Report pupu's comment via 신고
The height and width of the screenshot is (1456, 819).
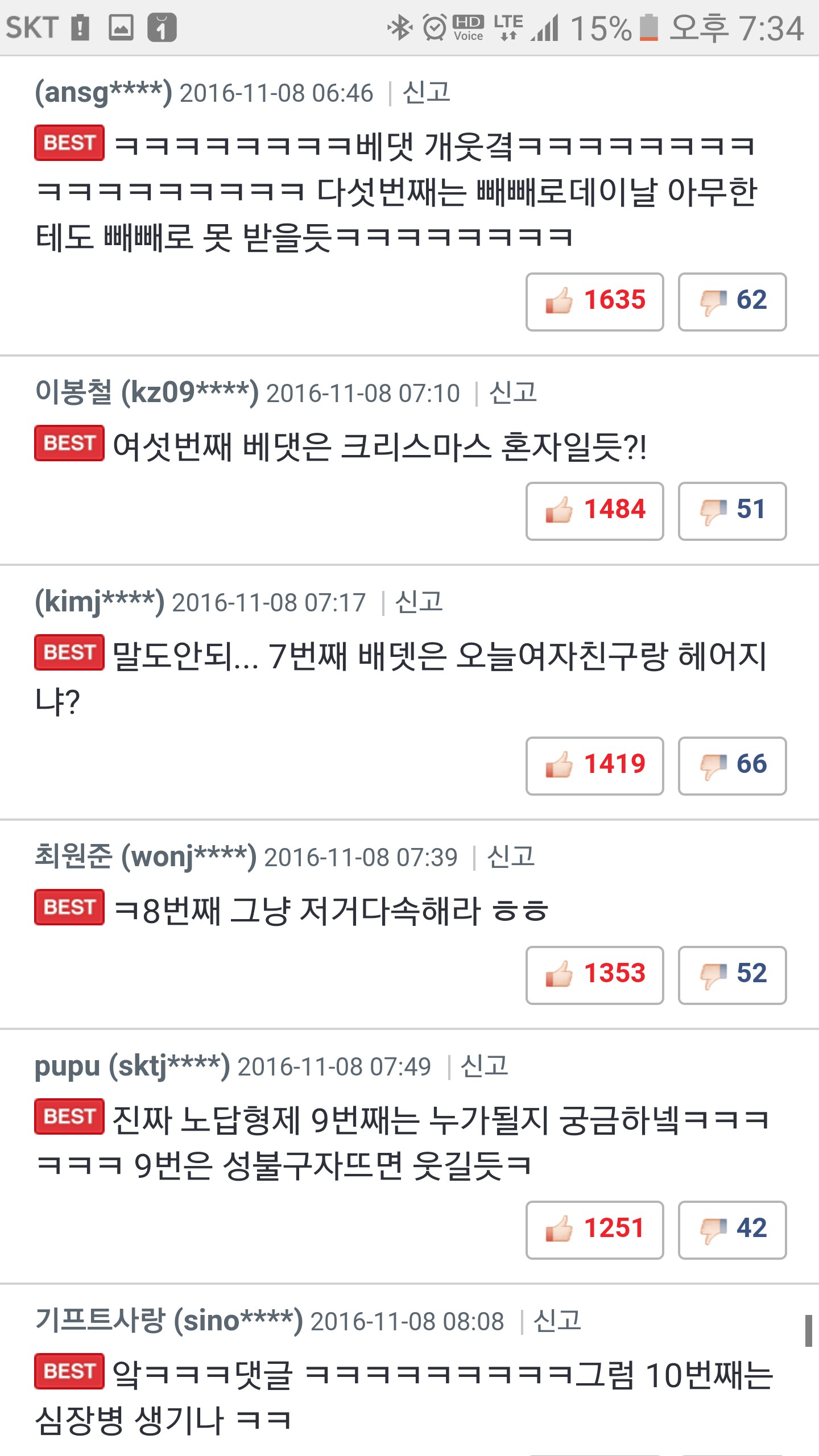tap(484, 1066)
